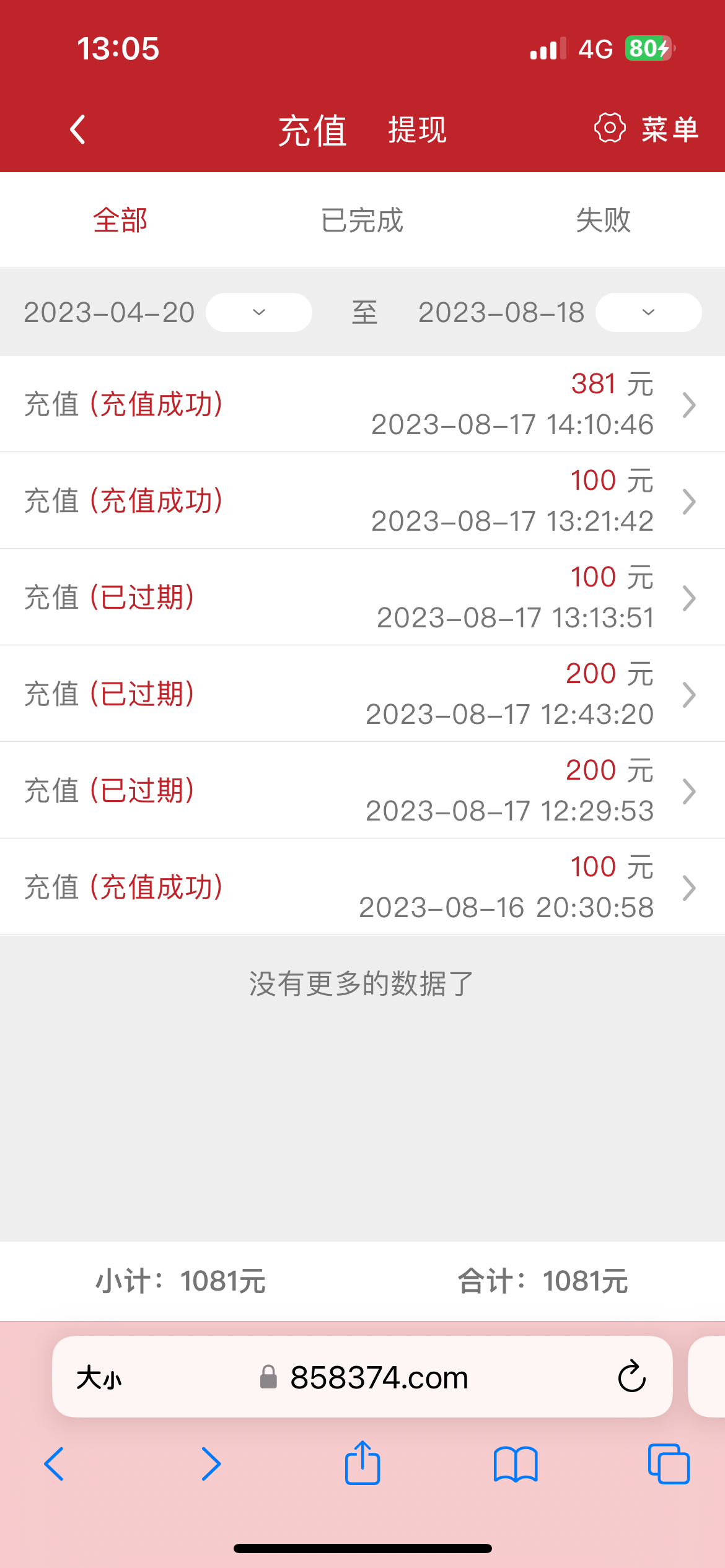Share this page from the browser toolbar

[x=362, y=1464]
